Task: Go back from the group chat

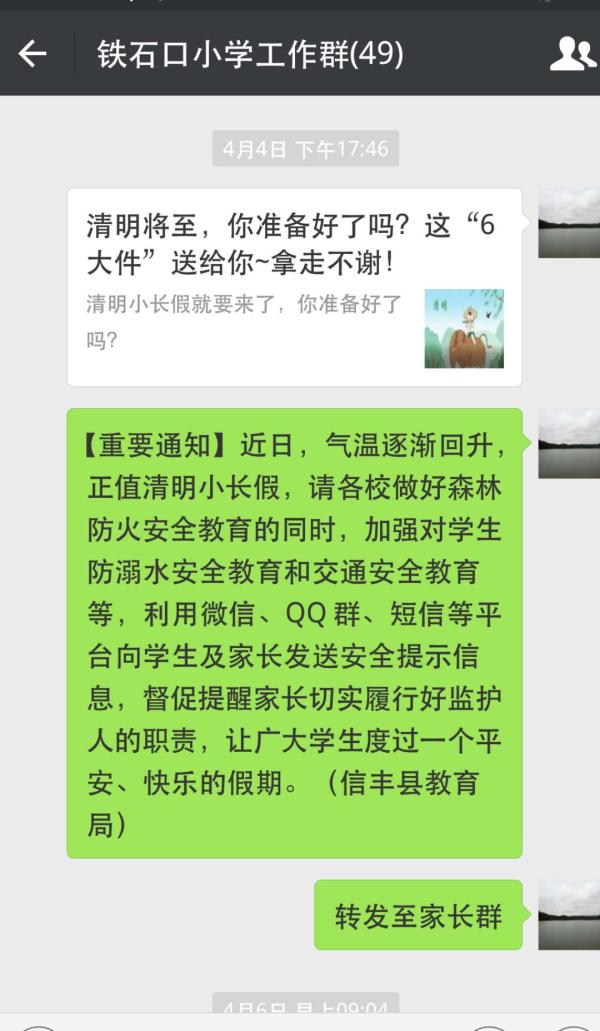Action: pyautogui.click(x=33, y=54)
